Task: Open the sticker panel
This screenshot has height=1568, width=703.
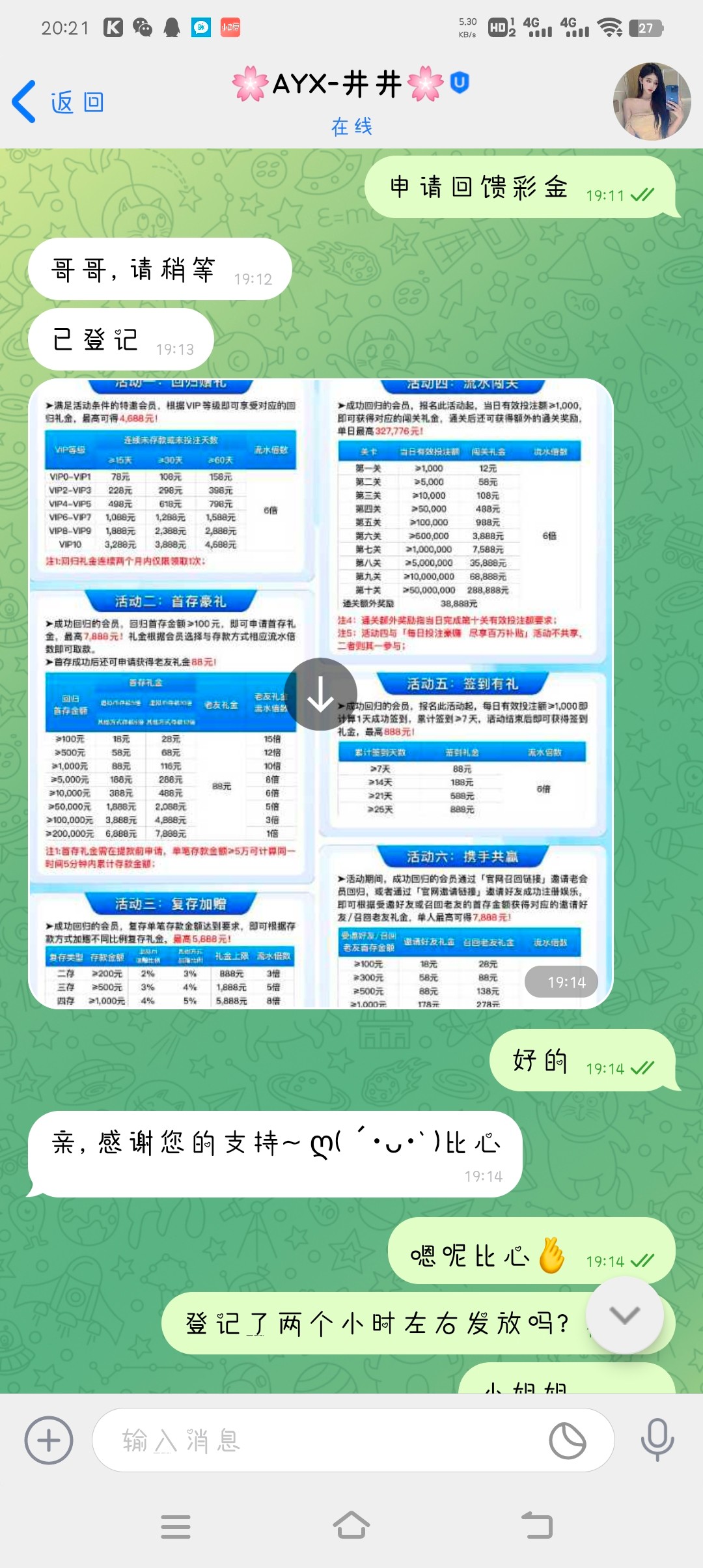Action: click(x=568, y=1440)
